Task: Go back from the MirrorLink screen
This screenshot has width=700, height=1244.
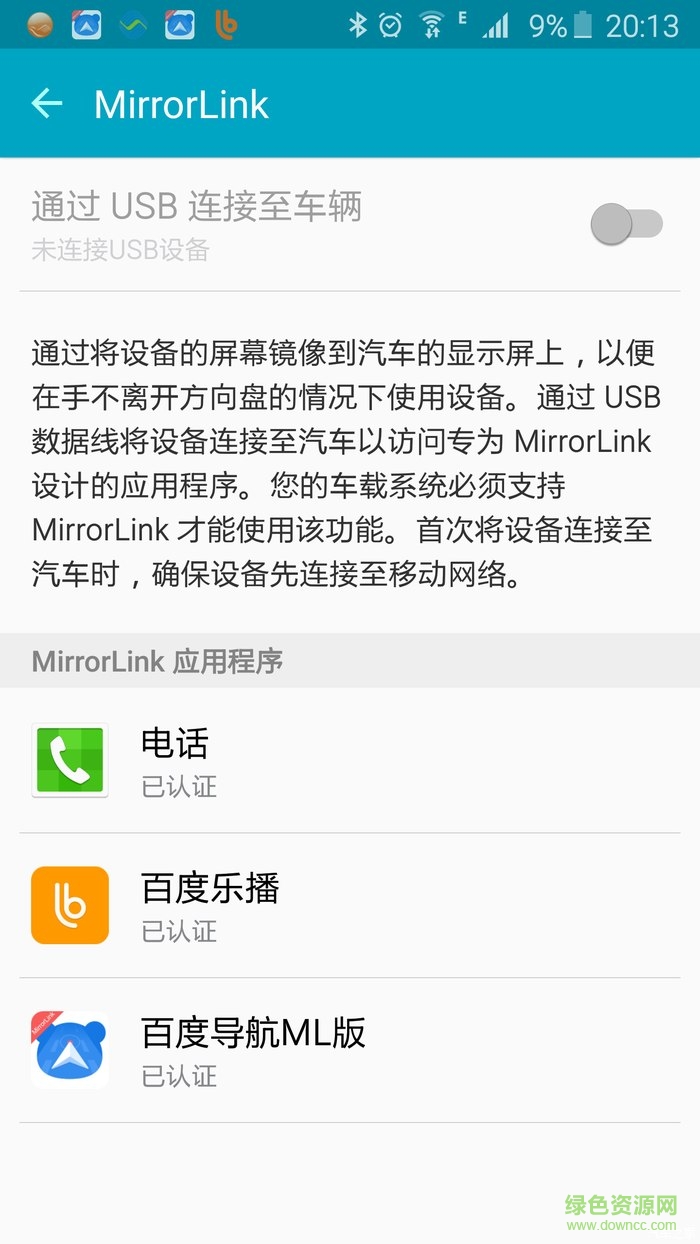Action: pos(47,104)
